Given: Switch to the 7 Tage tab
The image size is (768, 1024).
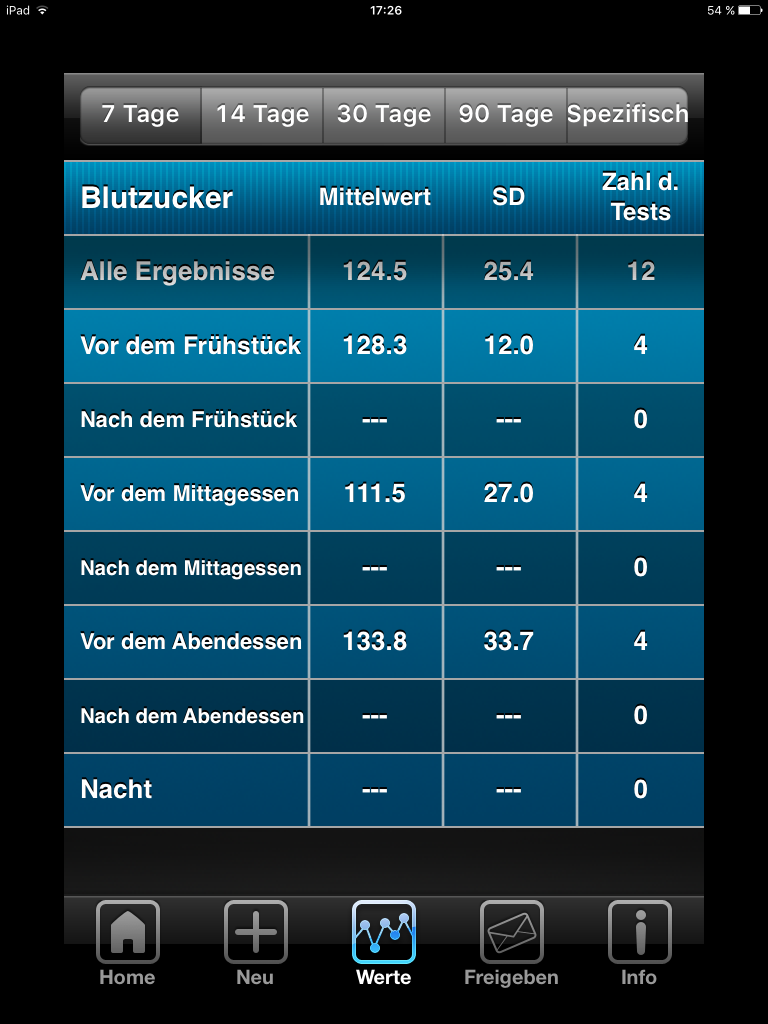Looking at the screenshot, I should 140,115.
